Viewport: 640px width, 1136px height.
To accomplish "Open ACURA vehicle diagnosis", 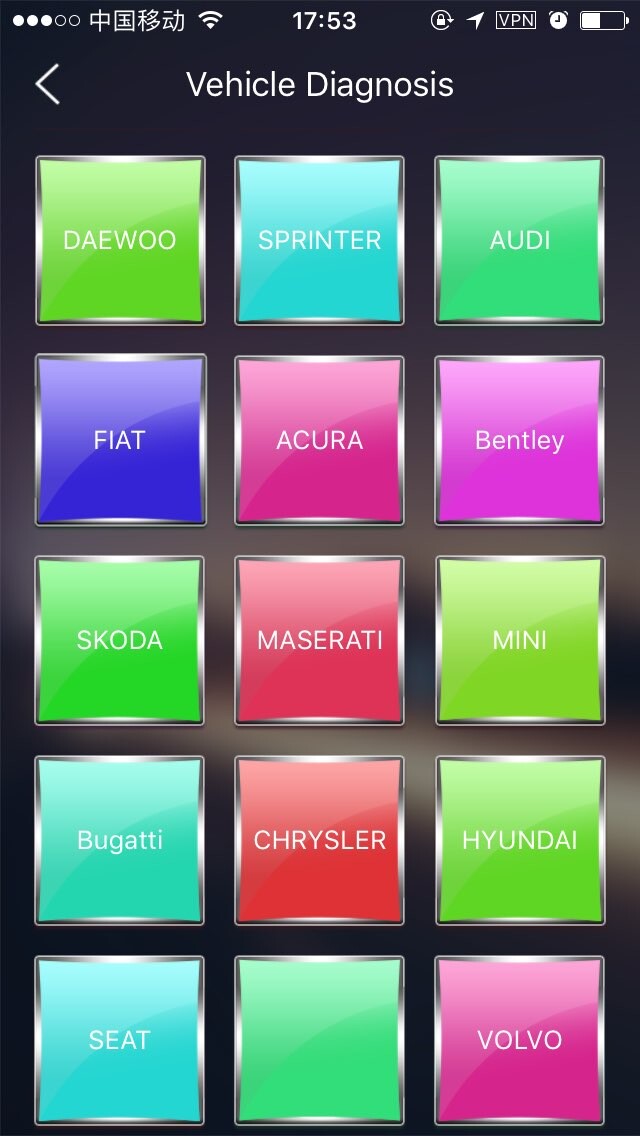I will click(x=320, y=440).
